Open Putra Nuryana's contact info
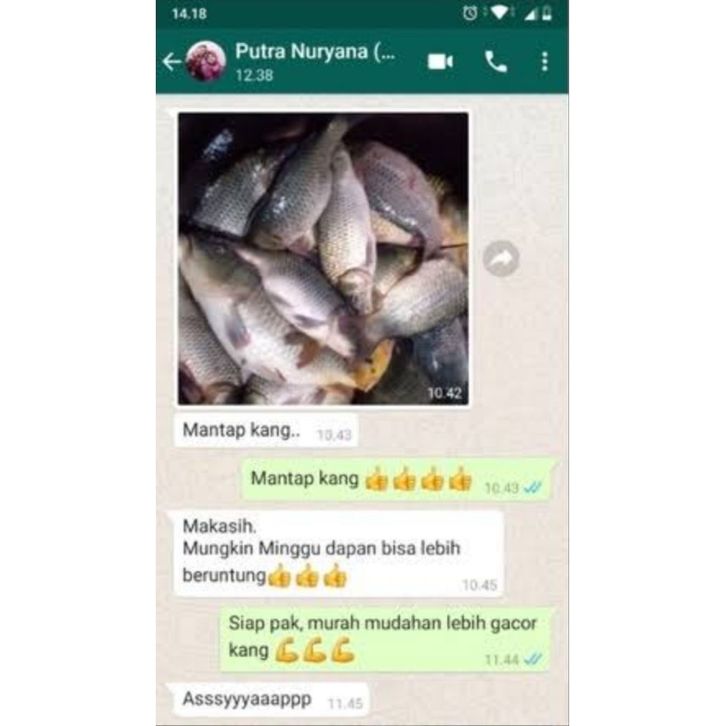 315,61
